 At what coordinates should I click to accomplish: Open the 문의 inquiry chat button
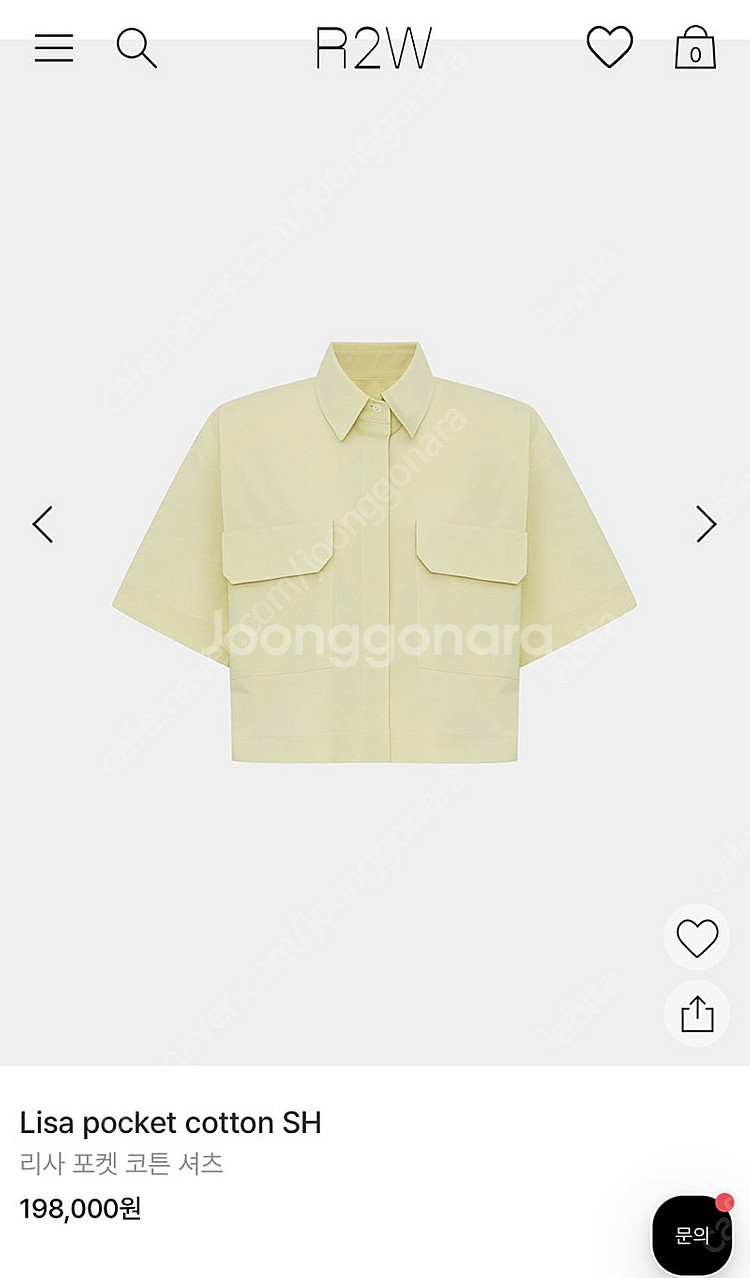692,1236
